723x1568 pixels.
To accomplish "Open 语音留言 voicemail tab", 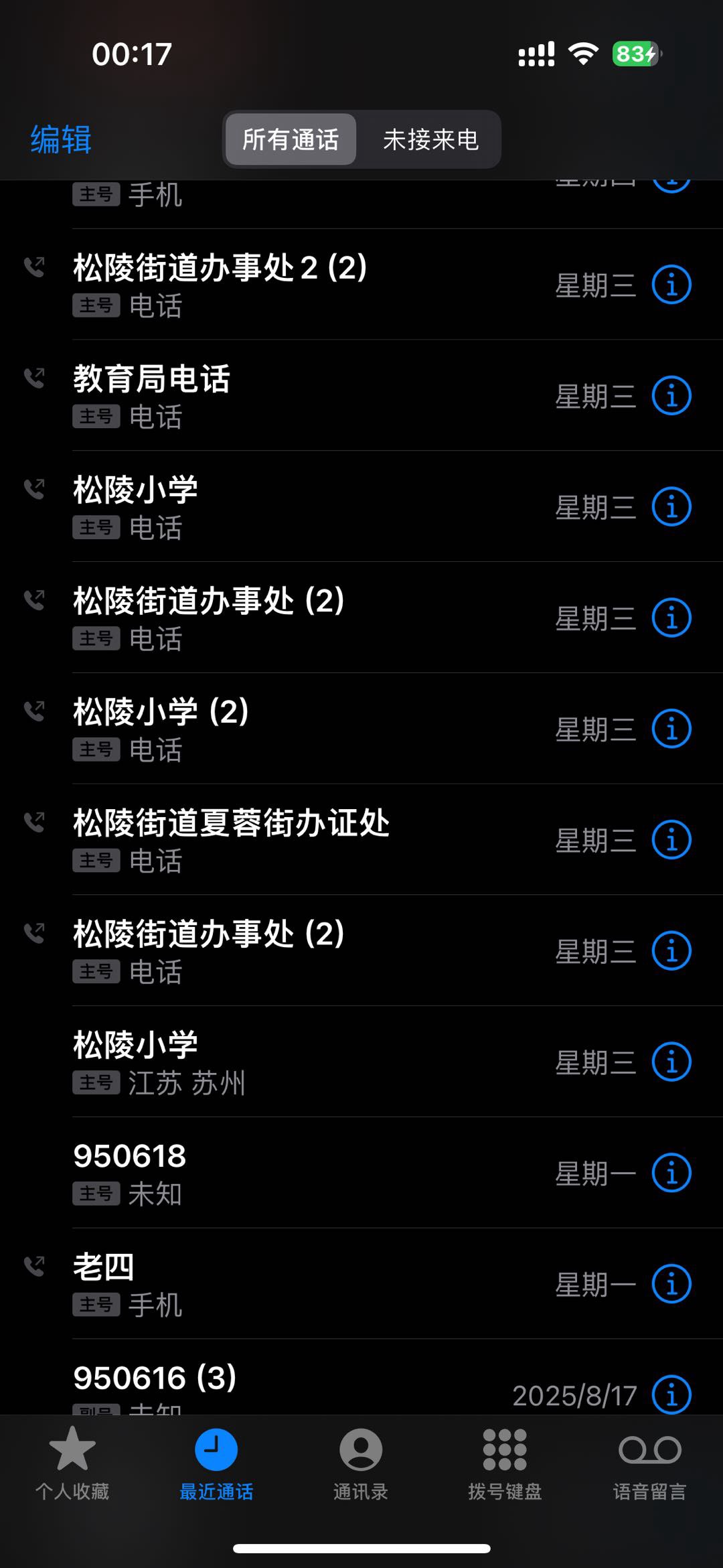I will [x=649, y=1464].
